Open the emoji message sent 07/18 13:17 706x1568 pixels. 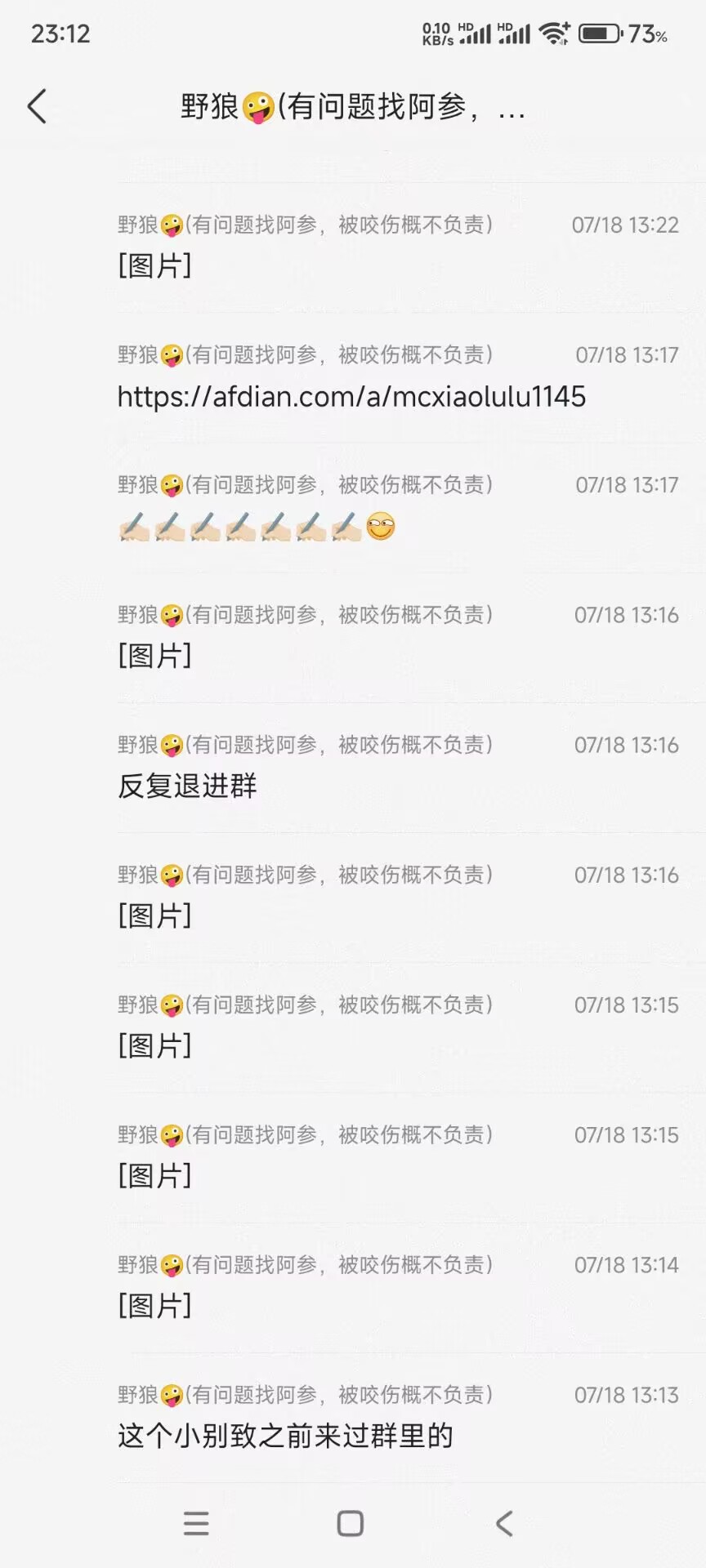click(x=257, y=527)
